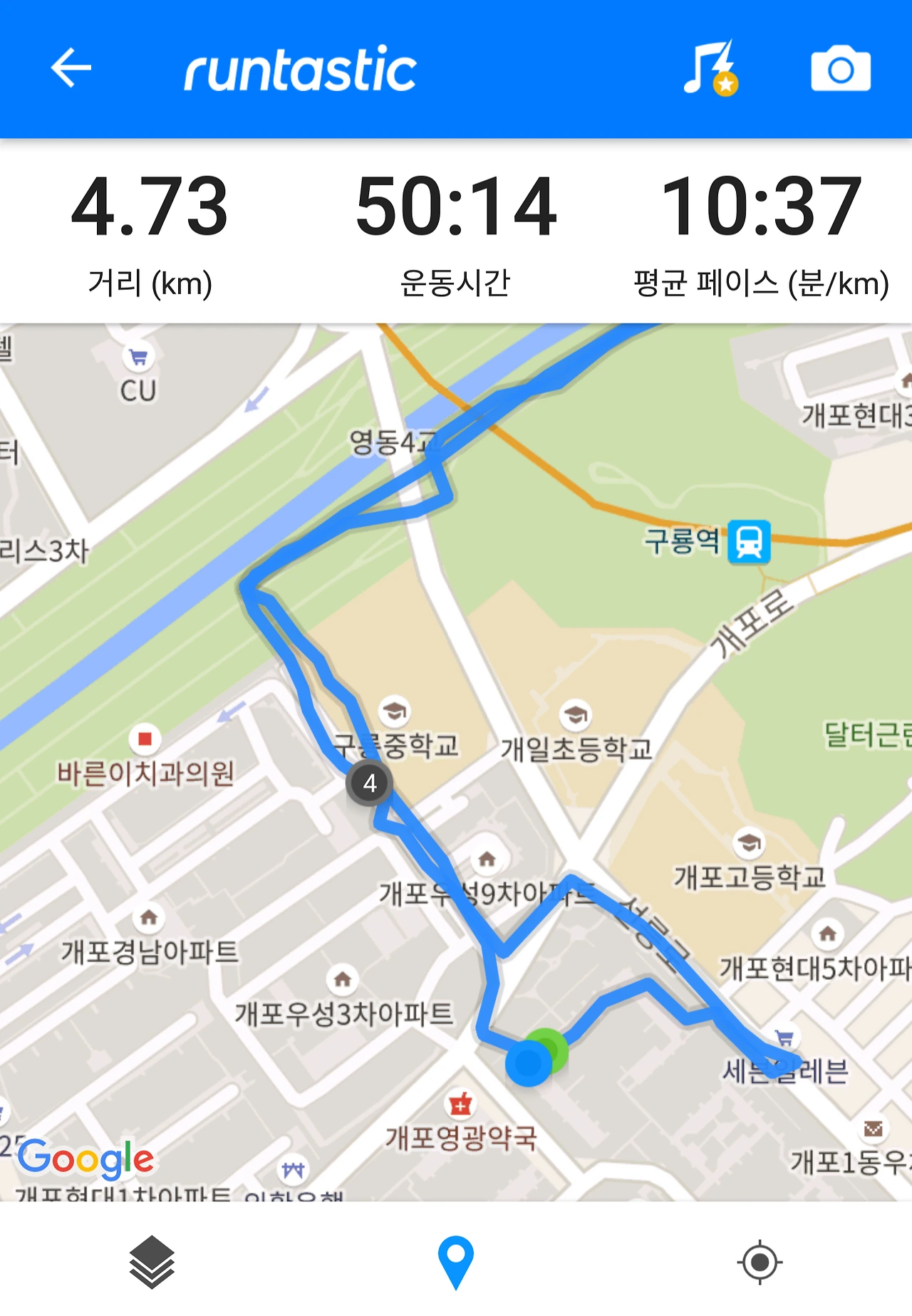Open the music player with the note icon

click(710, 68)
